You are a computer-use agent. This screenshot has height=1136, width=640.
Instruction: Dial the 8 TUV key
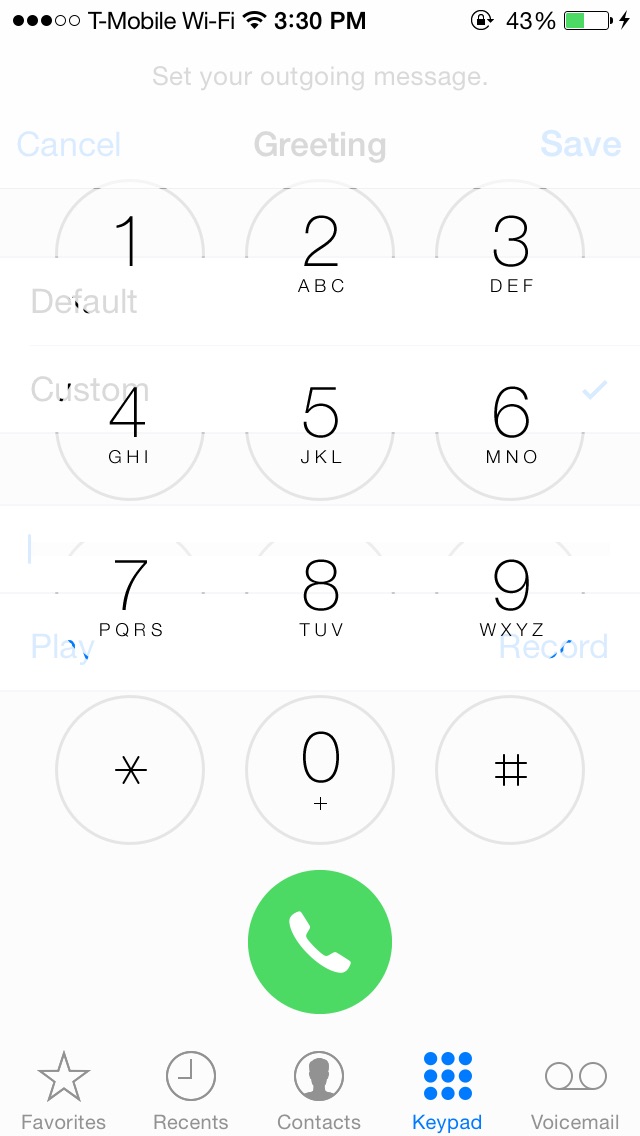(x=320, y=598)
